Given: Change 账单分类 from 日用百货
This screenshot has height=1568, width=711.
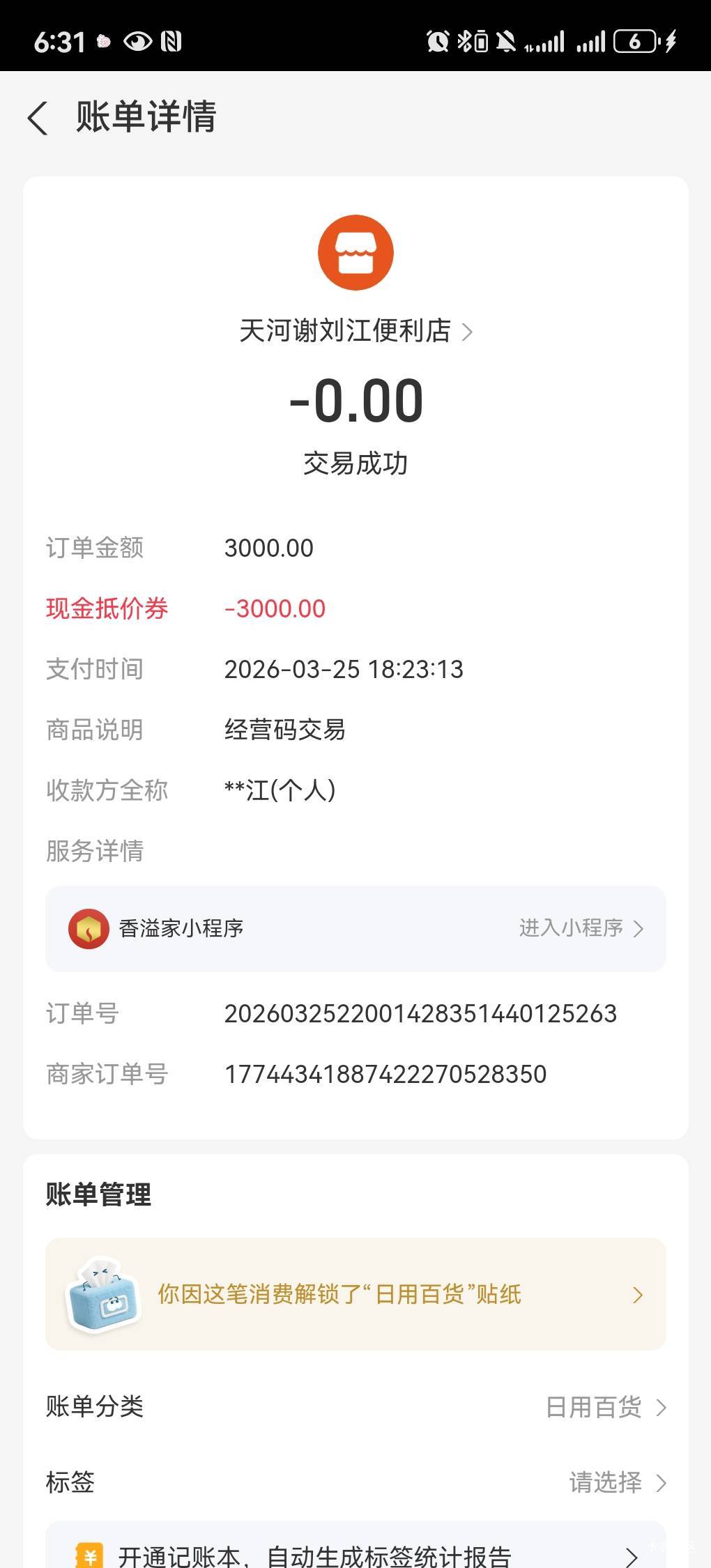Looking at the screenshot, I should click(x=605, y=1408).
